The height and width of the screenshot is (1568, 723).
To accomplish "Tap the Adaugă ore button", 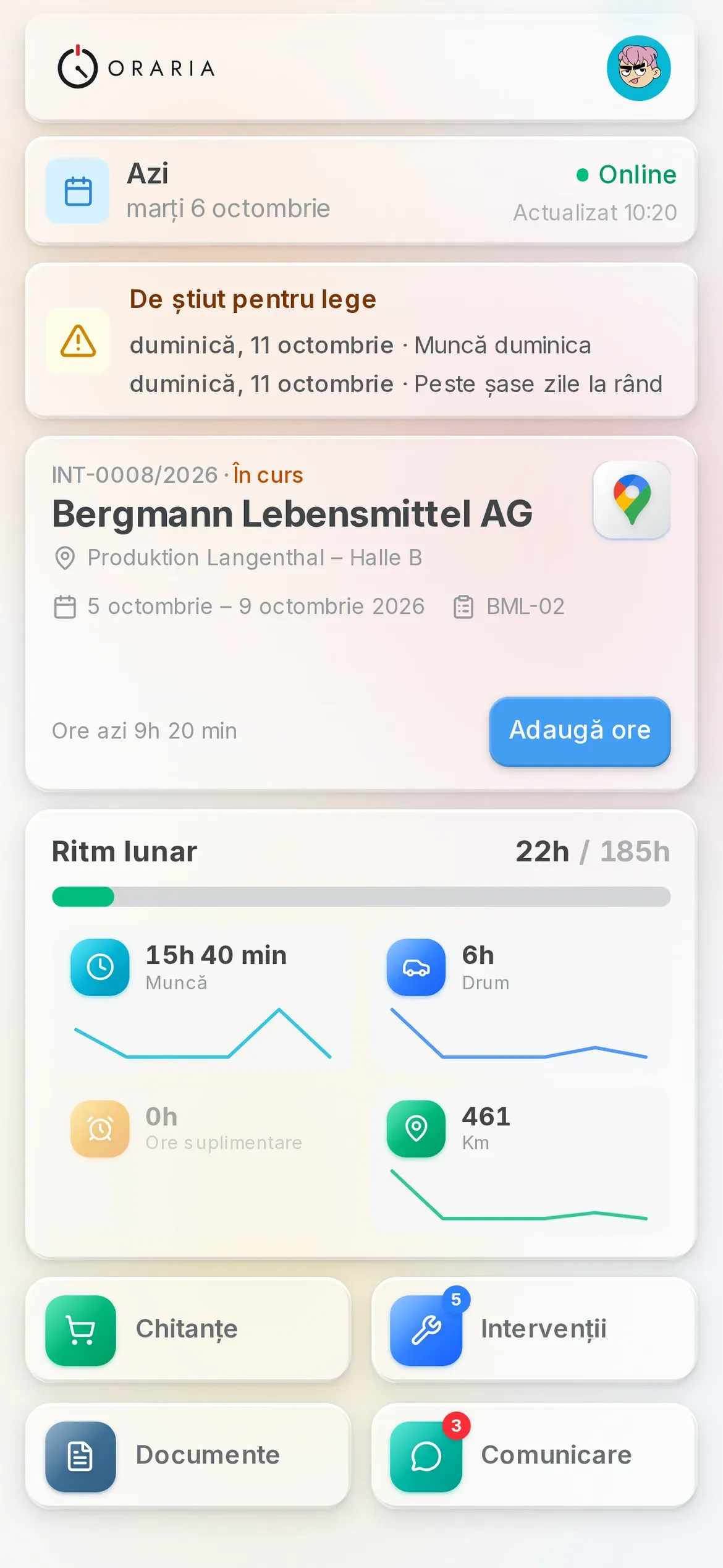I will coord(580,731).
